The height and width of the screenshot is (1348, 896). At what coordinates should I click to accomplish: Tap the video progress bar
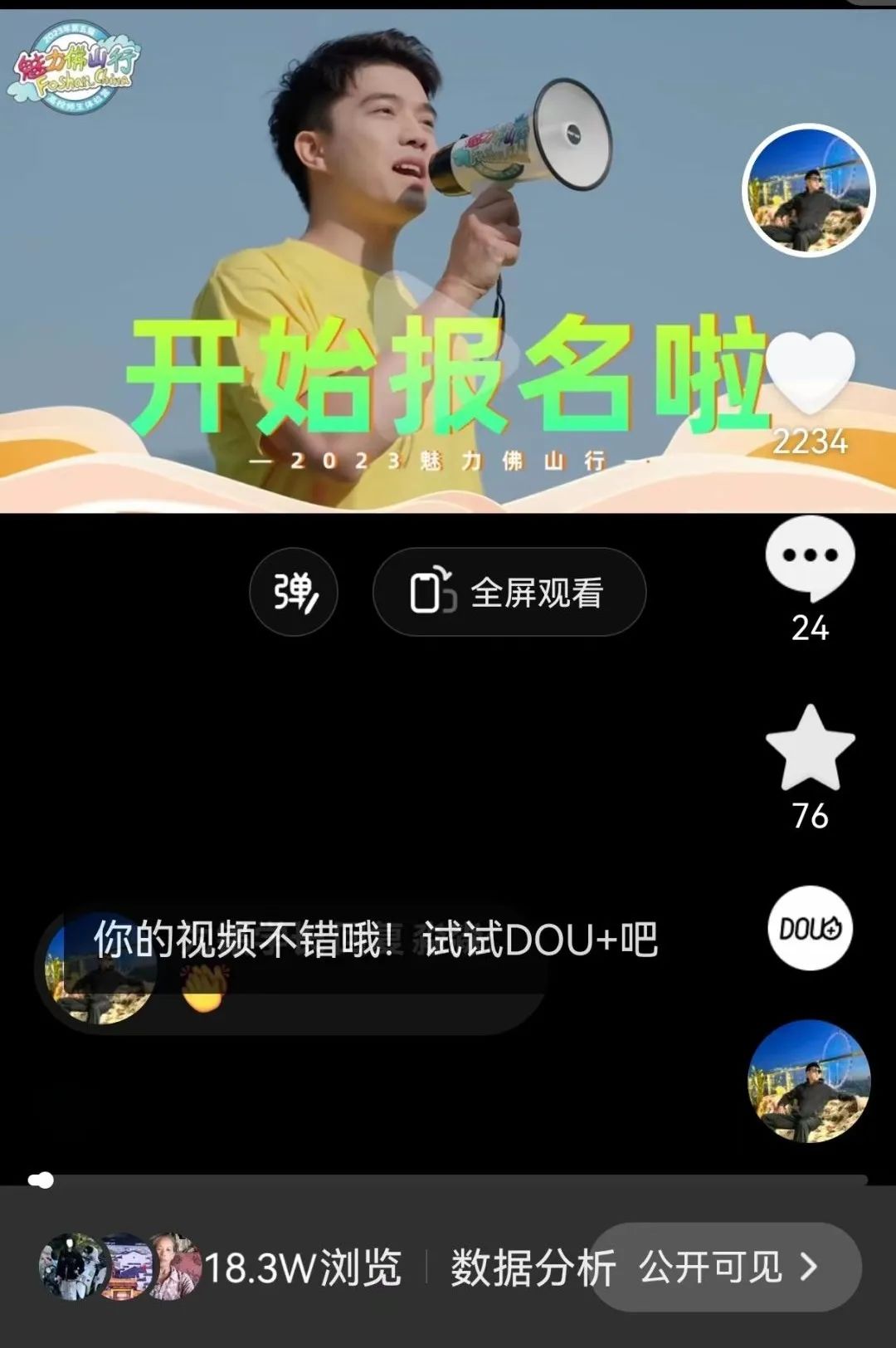(448, 1179)
